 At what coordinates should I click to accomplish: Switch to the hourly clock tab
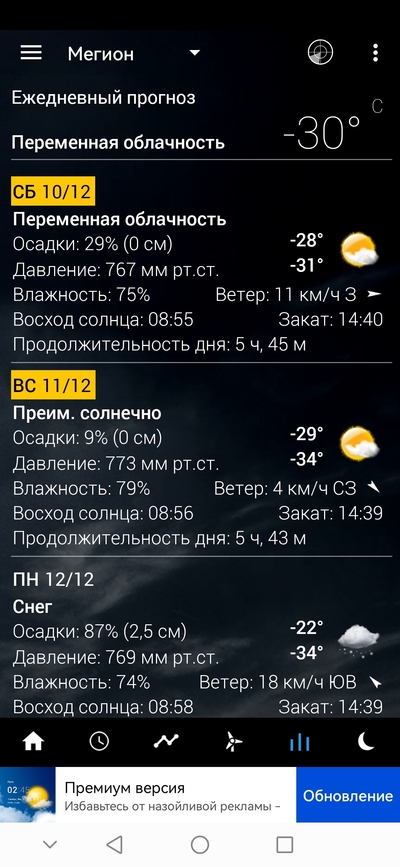point(100,742)
